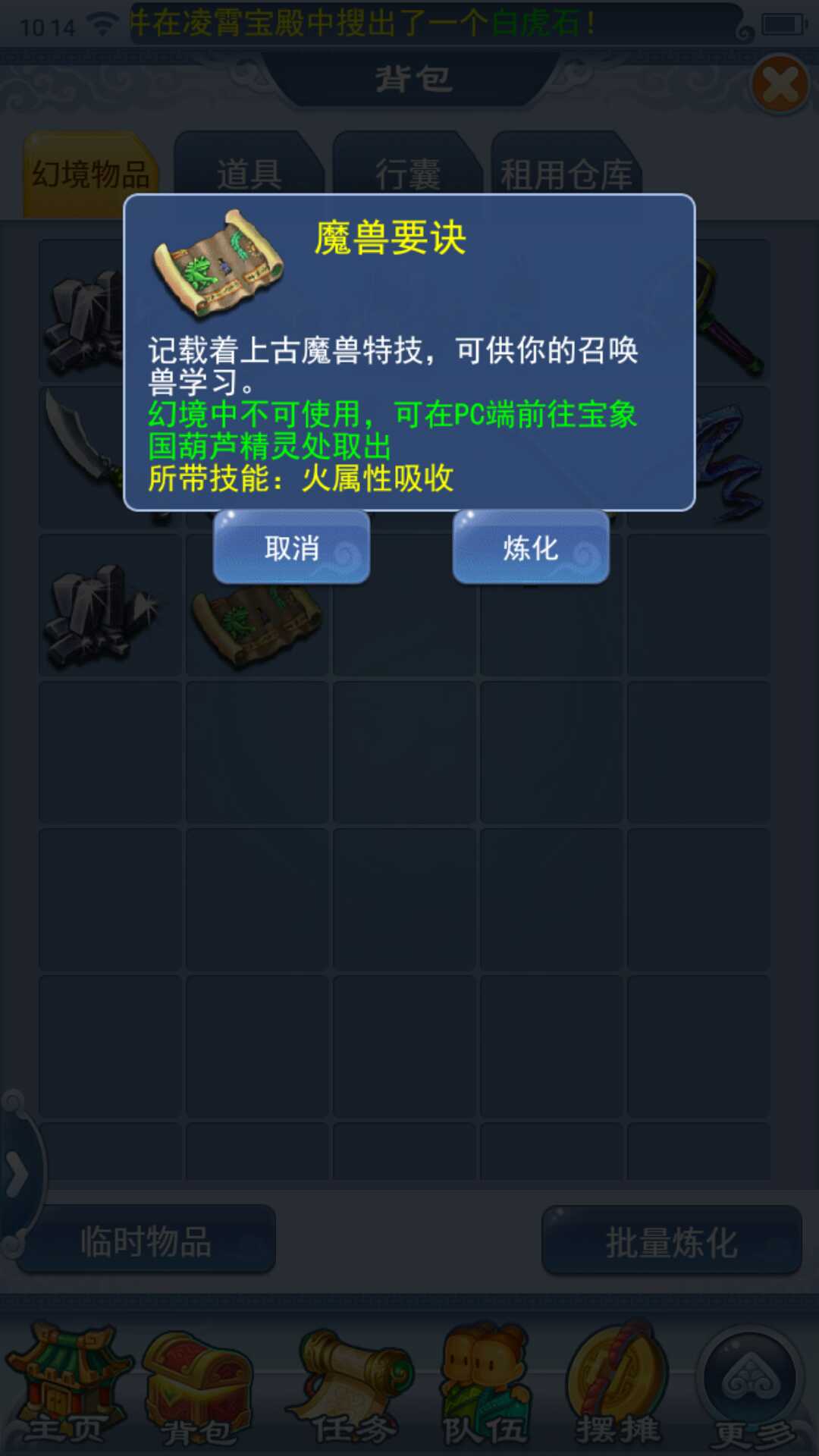Switch to the 幻境物品 tab

[x=91, y=174]
